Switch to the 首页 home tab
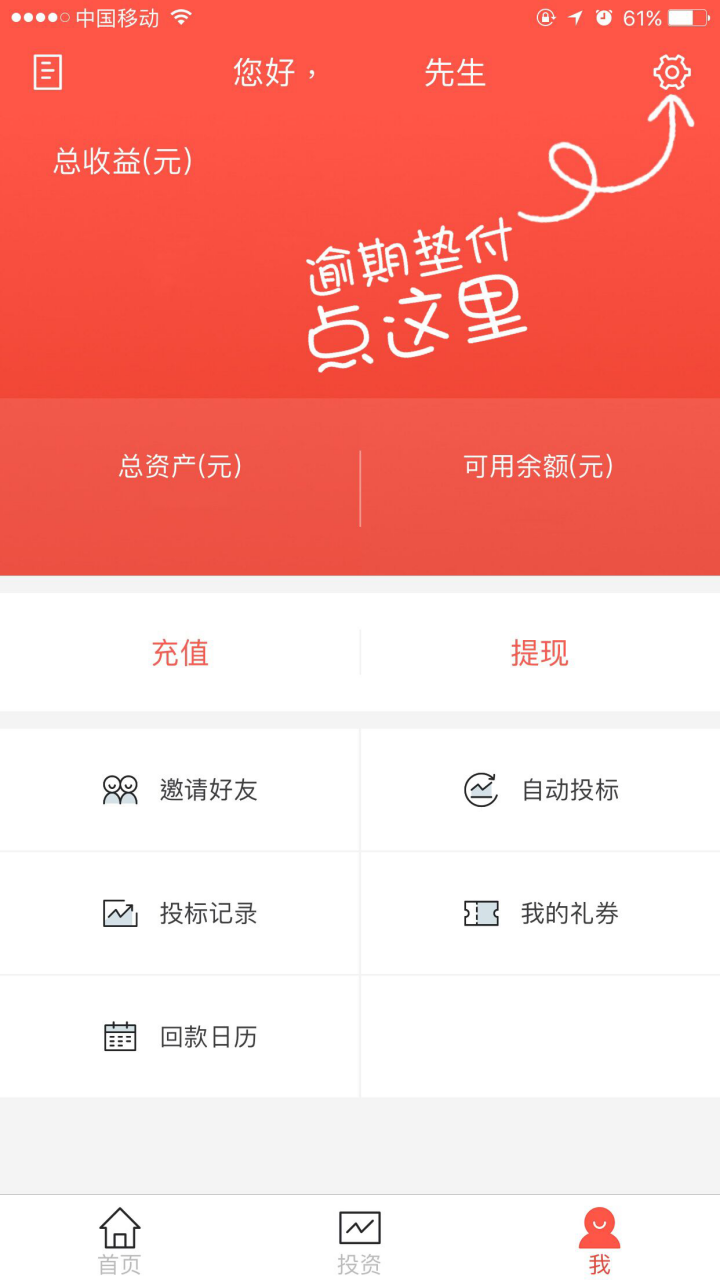The image size is (720, 1280). [119, 1240]
